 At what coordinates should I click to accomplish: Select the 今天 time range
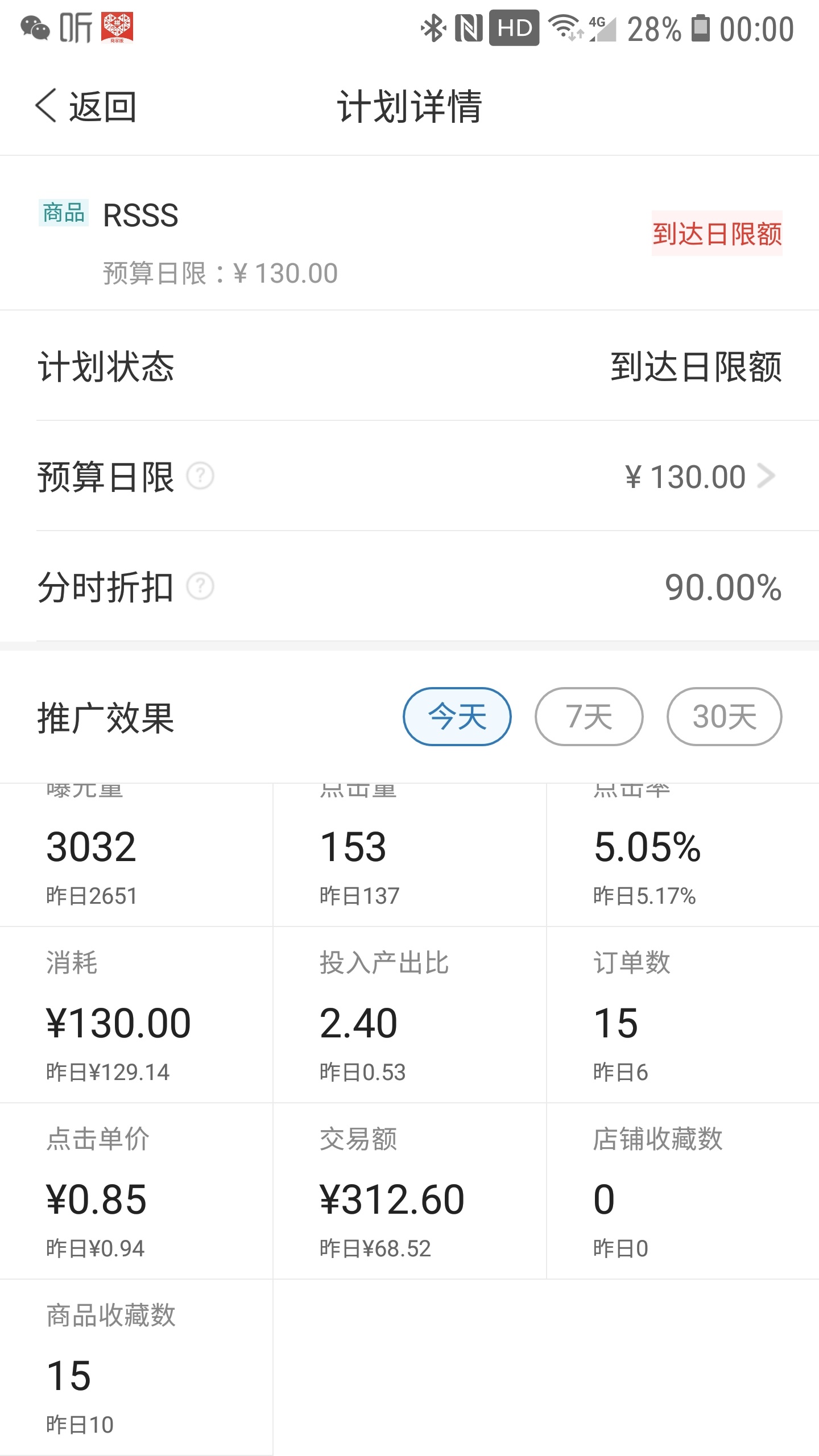coord(457,717)
